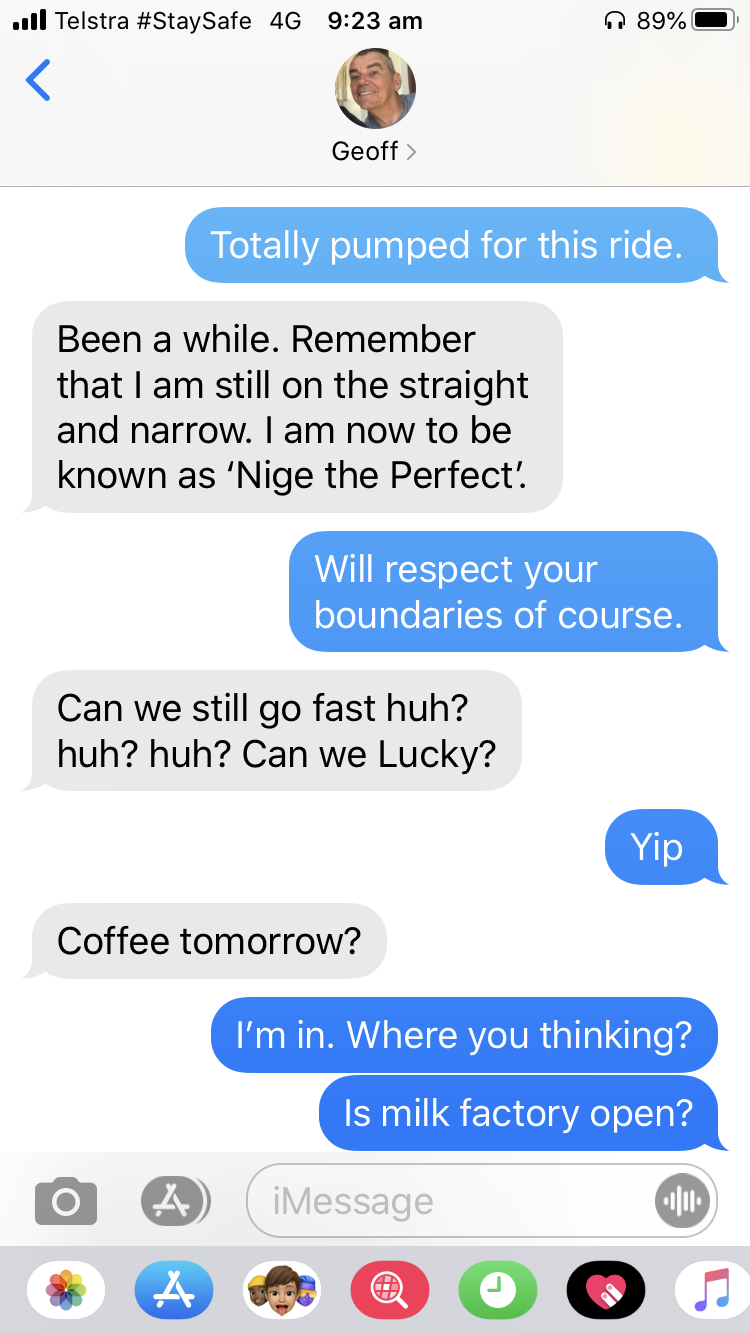Open the App Store iMessage app
This screenshot has width=750, height=1334.
click(174, 1290)
